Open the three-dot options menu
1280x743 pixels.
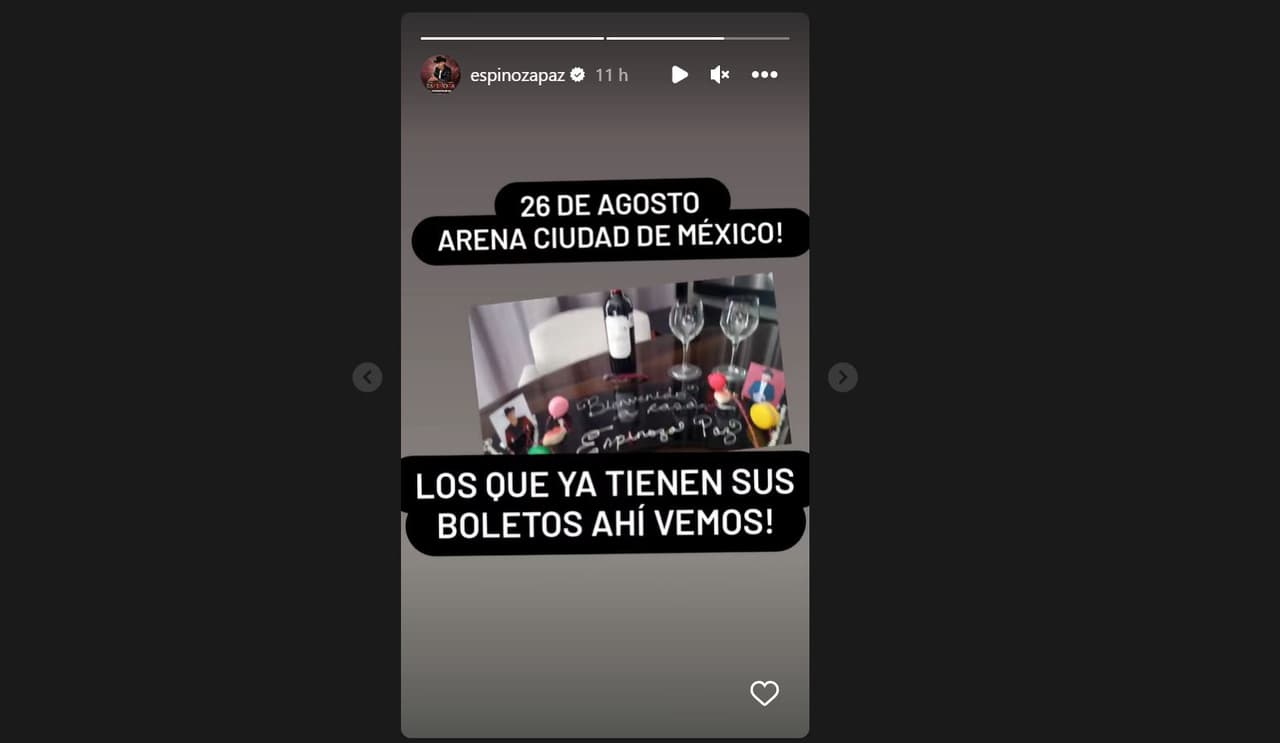tap(764, 74)
